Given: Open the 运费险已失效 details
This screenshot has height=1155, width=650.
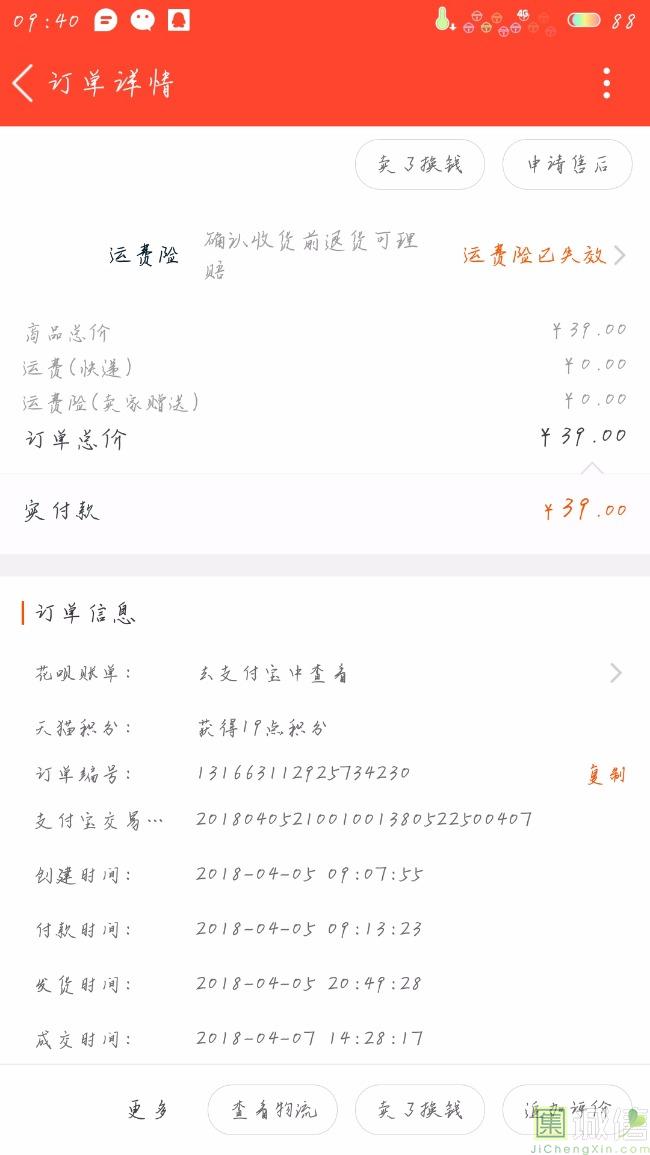Looking at the screenshot, I should point(543,255).
